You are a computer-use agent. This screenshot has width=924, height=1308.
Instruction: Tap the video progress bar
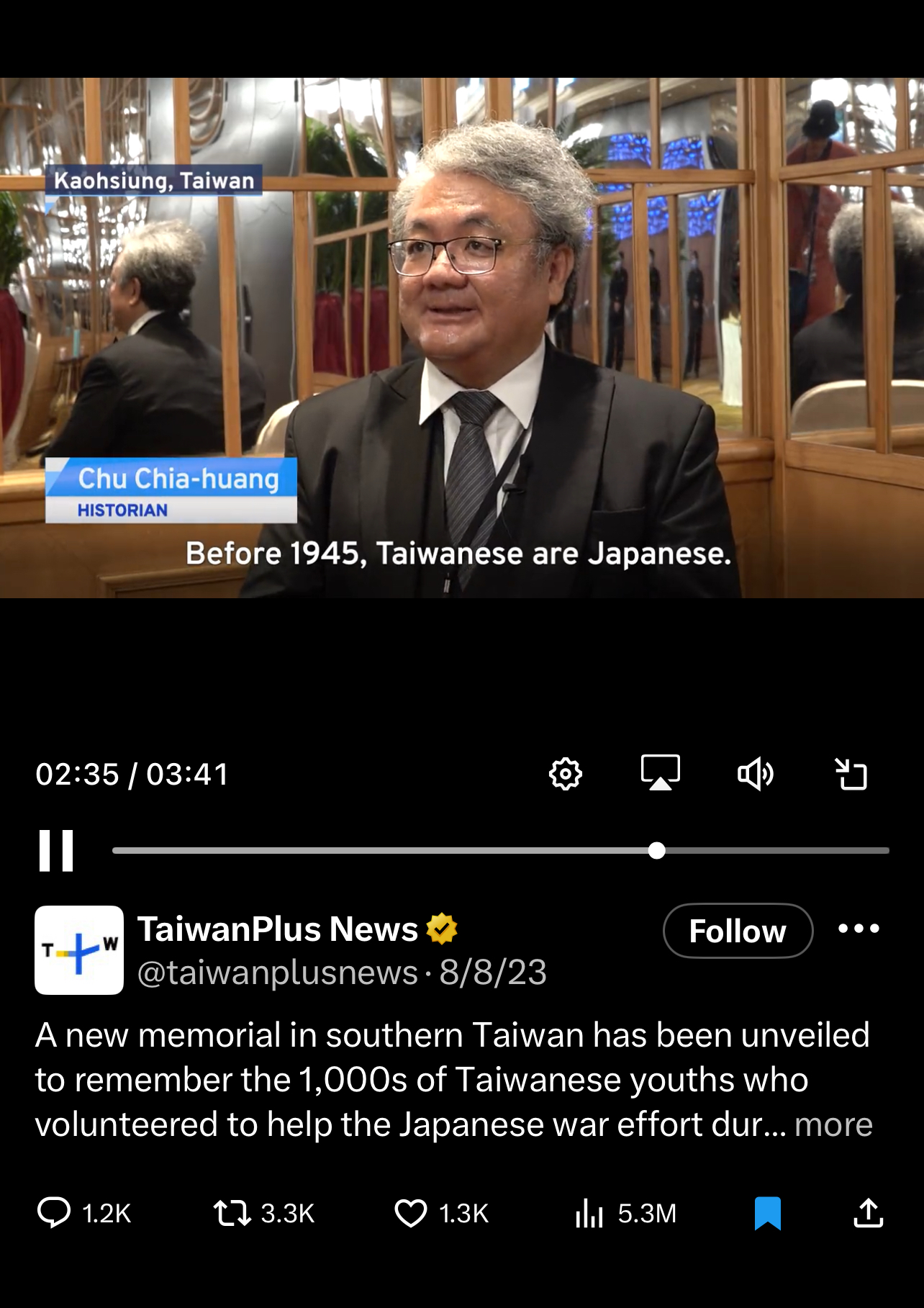[x=500, y=850]
